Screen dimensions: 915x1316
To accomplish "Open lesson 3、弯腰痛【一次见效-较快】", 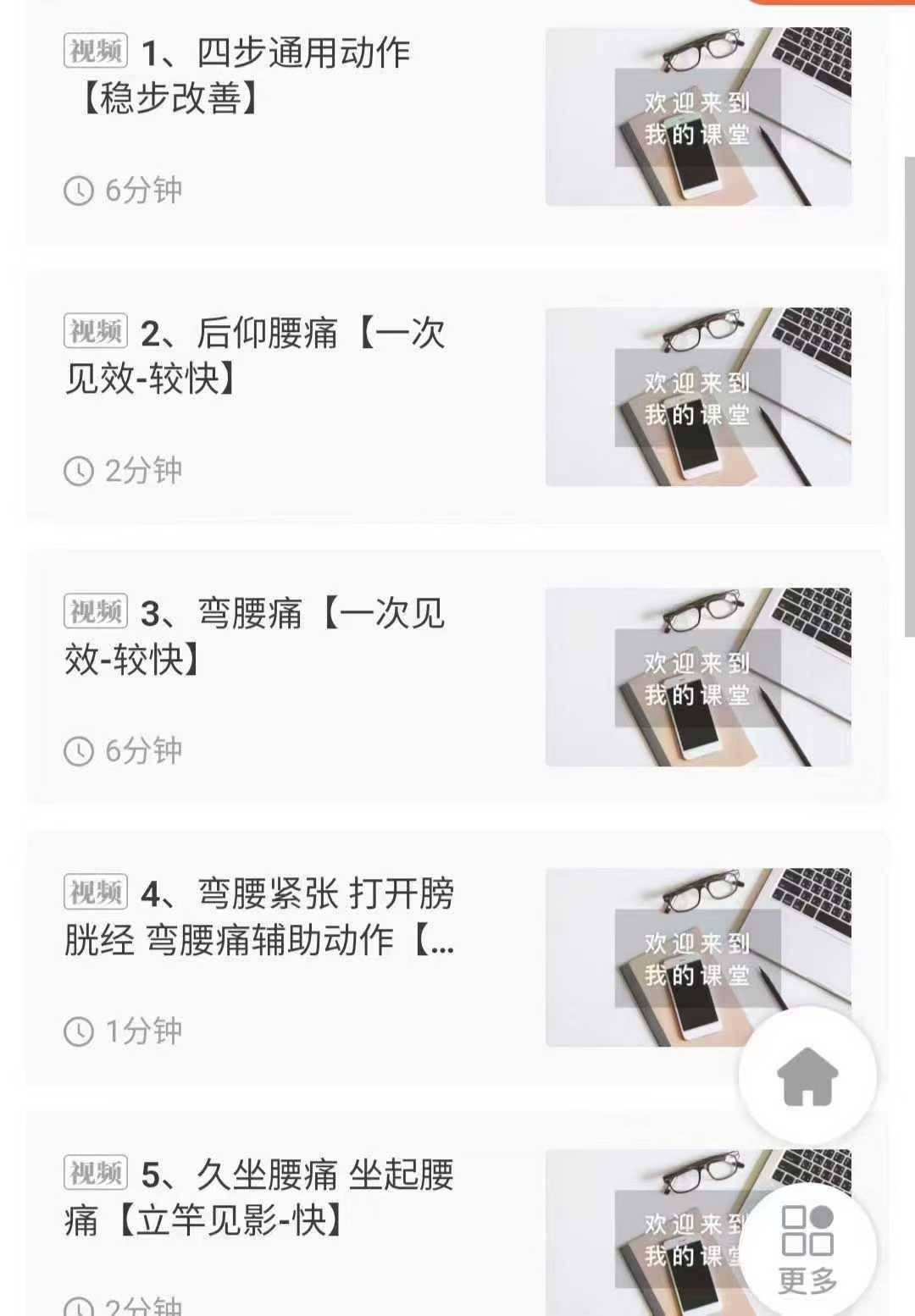I will pos(254,636).
